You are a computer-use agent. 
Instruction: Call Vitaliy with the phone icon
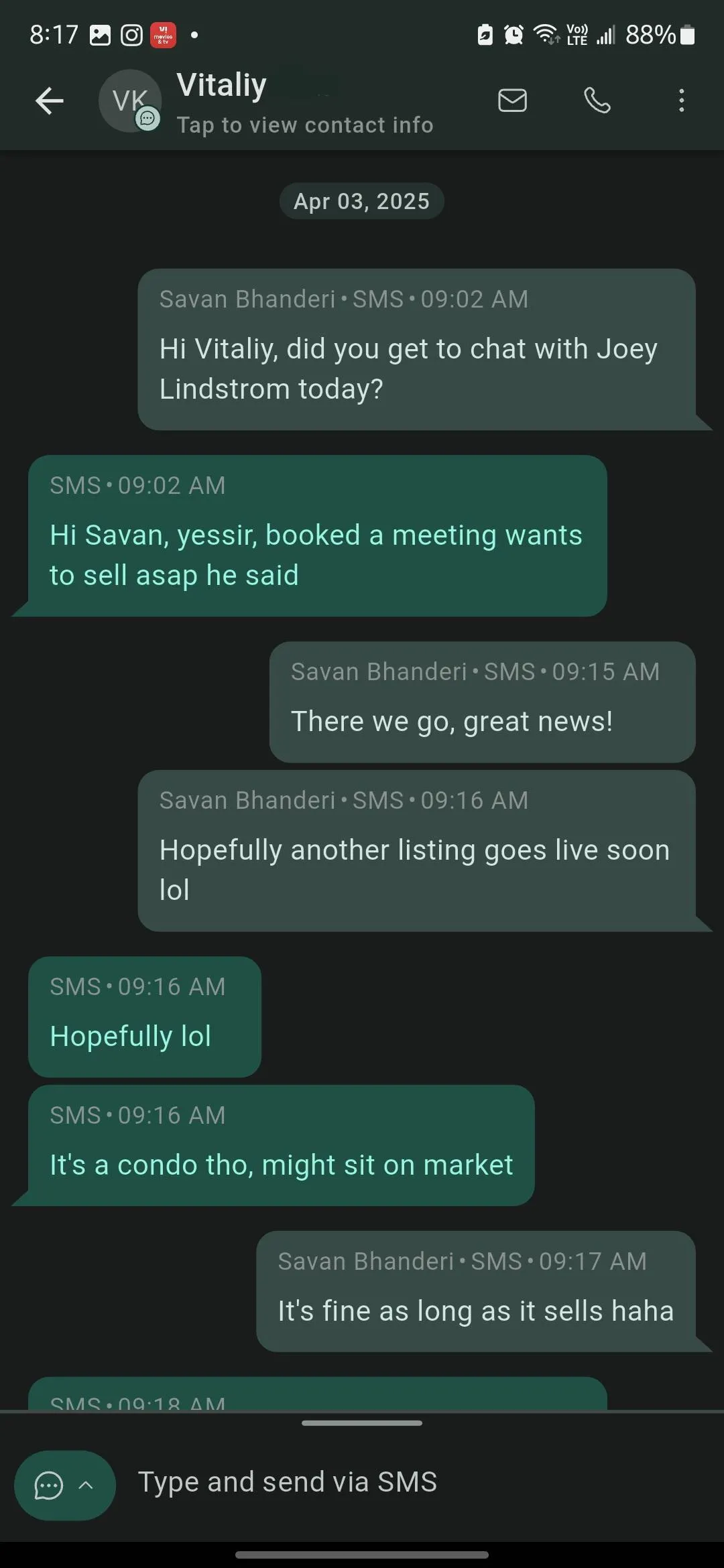(597, 101)
